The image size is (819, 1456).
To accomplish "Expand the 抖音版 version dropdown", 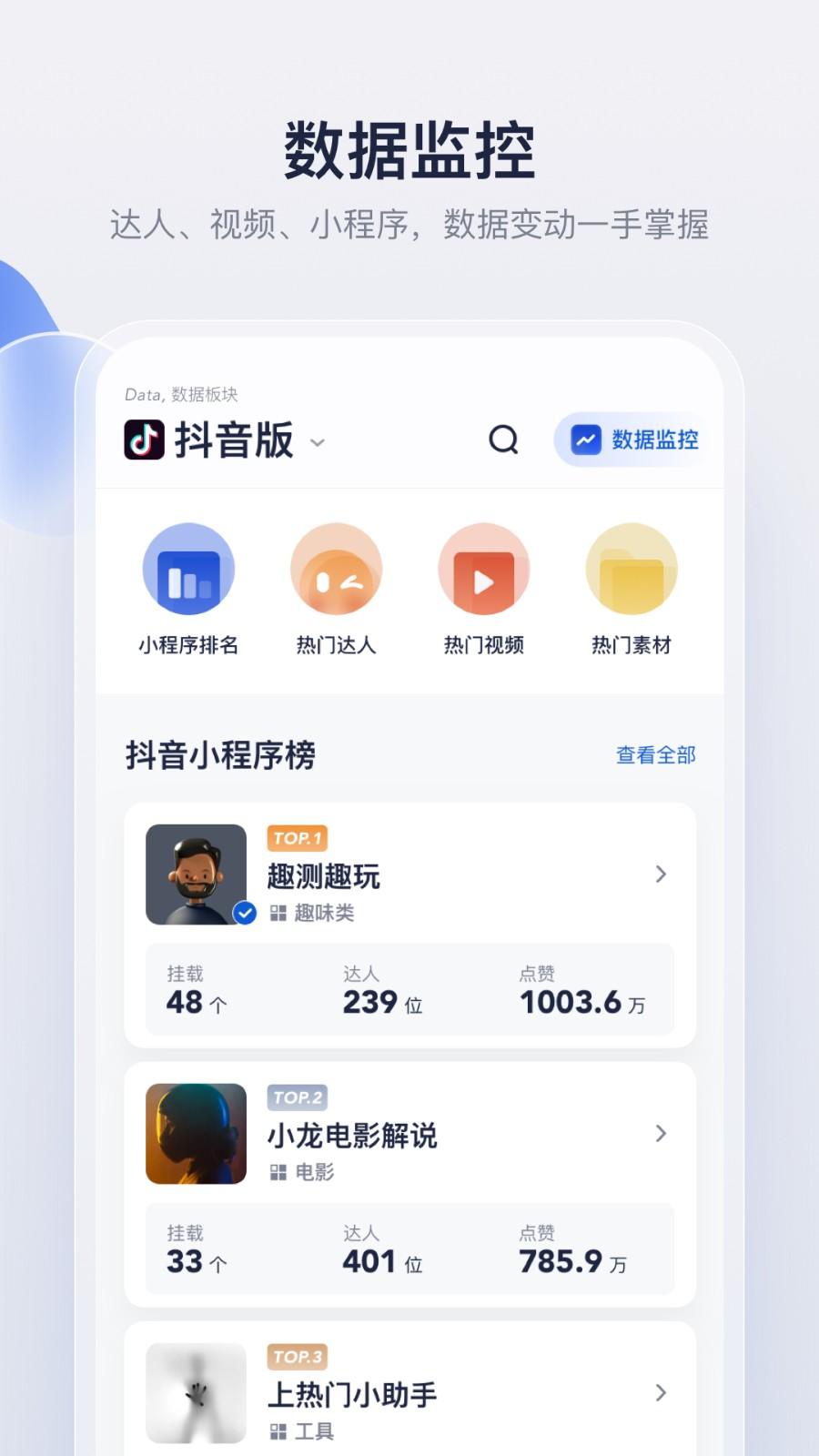I will (318, 443).
